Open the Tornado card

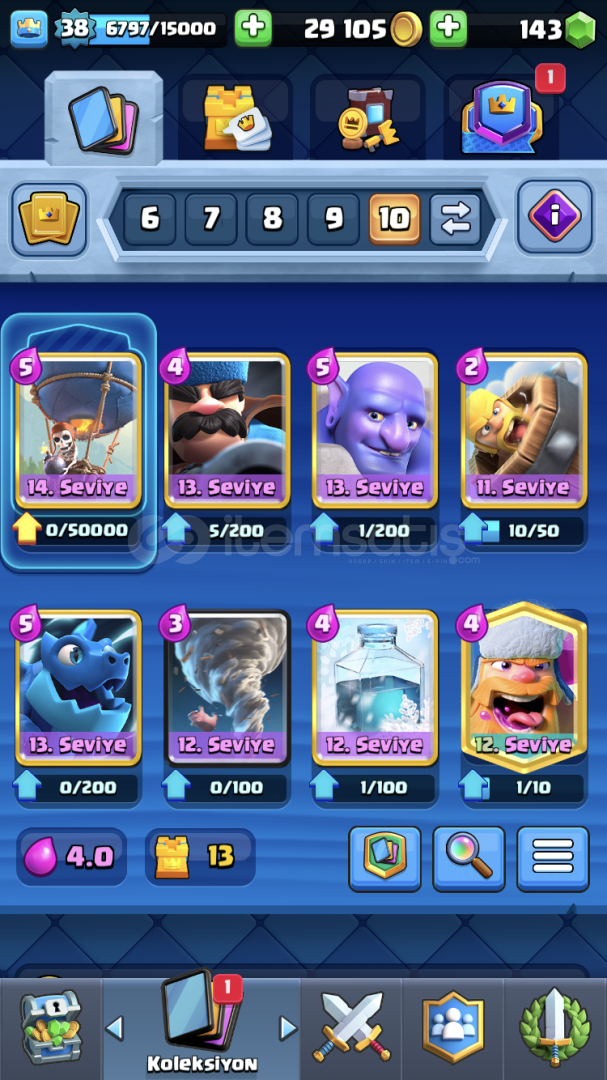pyautogui.click(x=226, y=688)
